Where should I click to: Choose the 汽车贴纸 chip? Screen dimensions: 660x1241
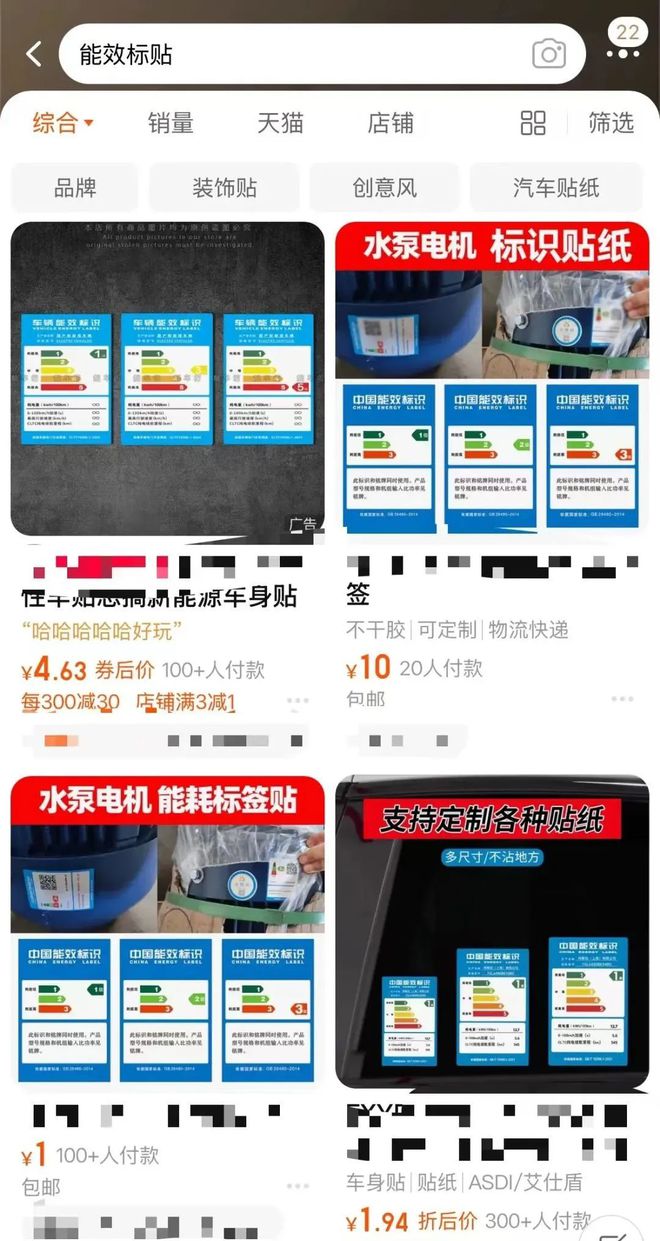pyautogui.click(x=556, y=187)
